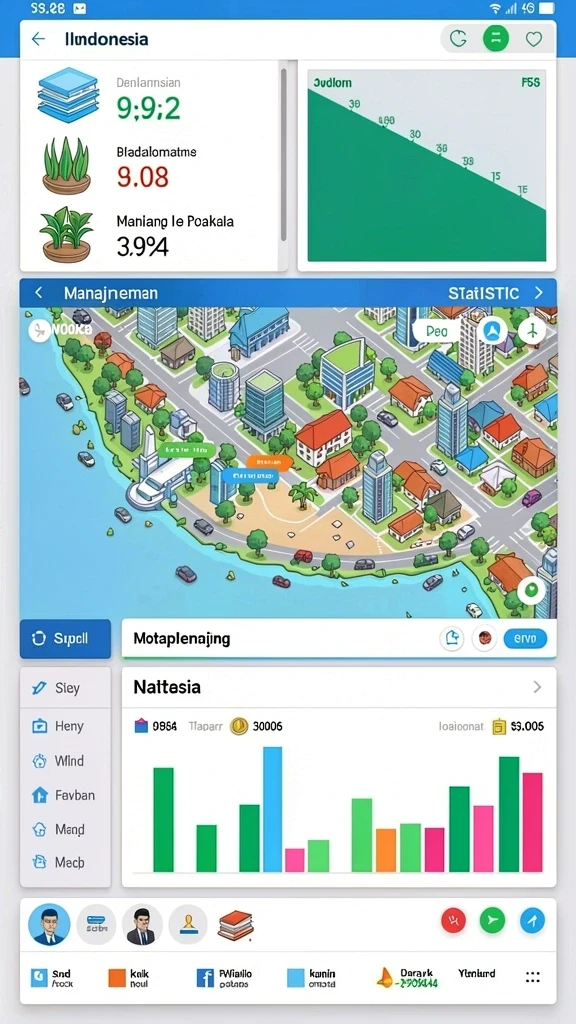Open Favban from the side menu
This screenshot has width=576, height=1024.
coord(65,795)
